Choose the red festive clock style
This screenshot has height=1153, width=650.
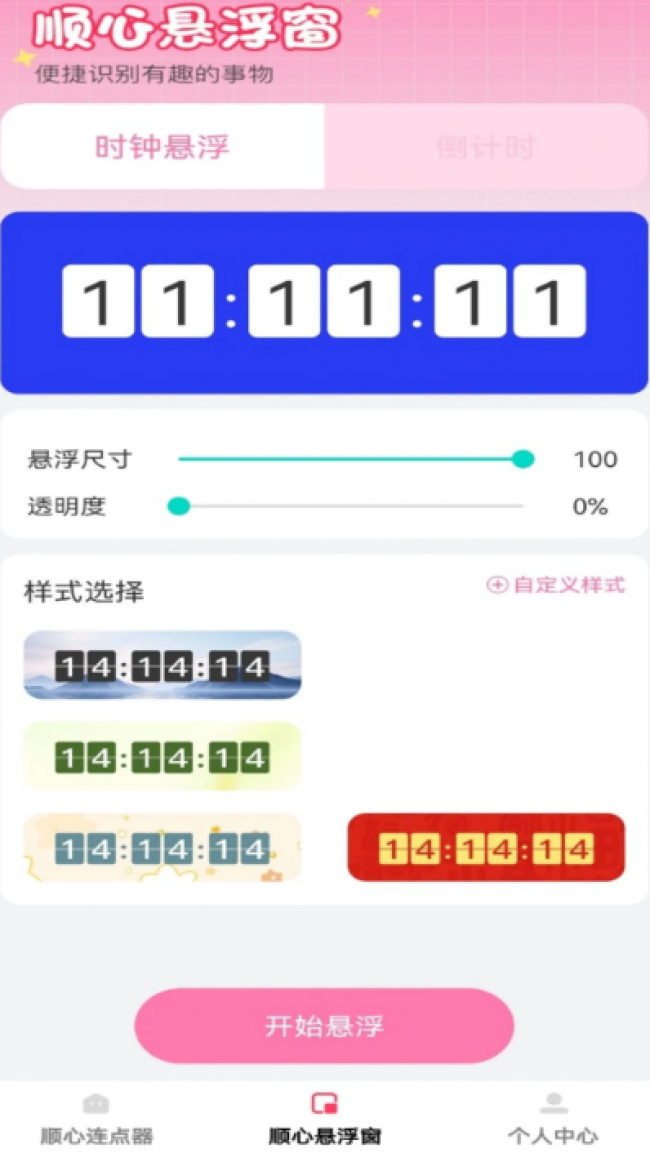[x=486, y=848]
